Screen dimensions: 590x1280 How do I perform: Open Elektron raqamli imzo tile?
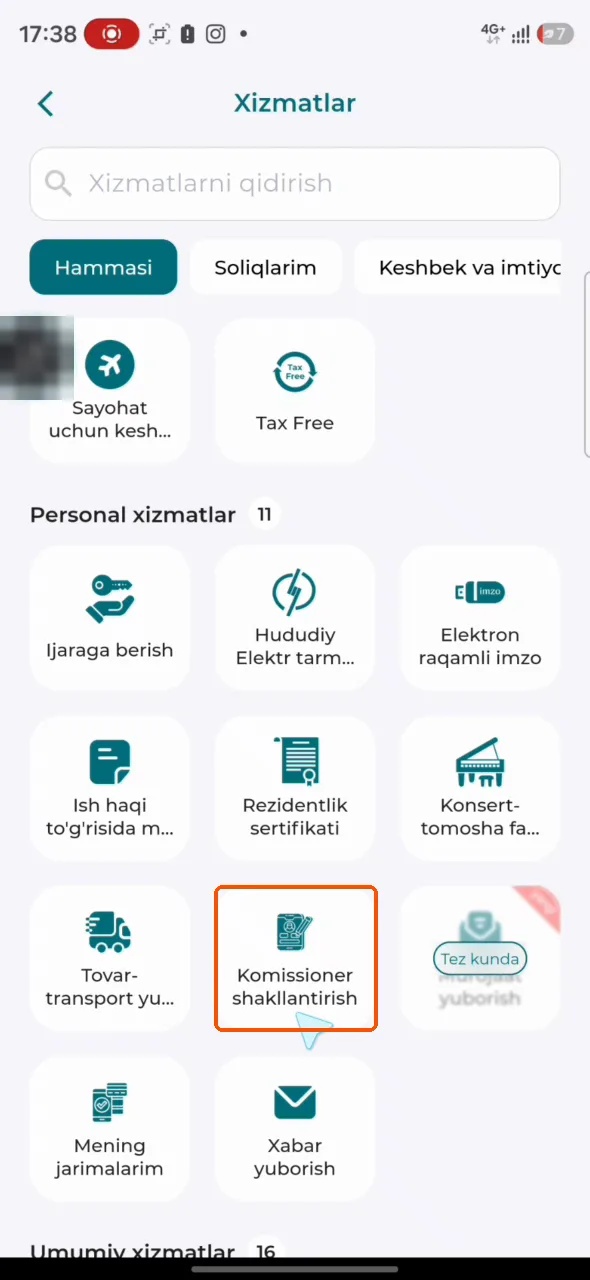[480, 618]
